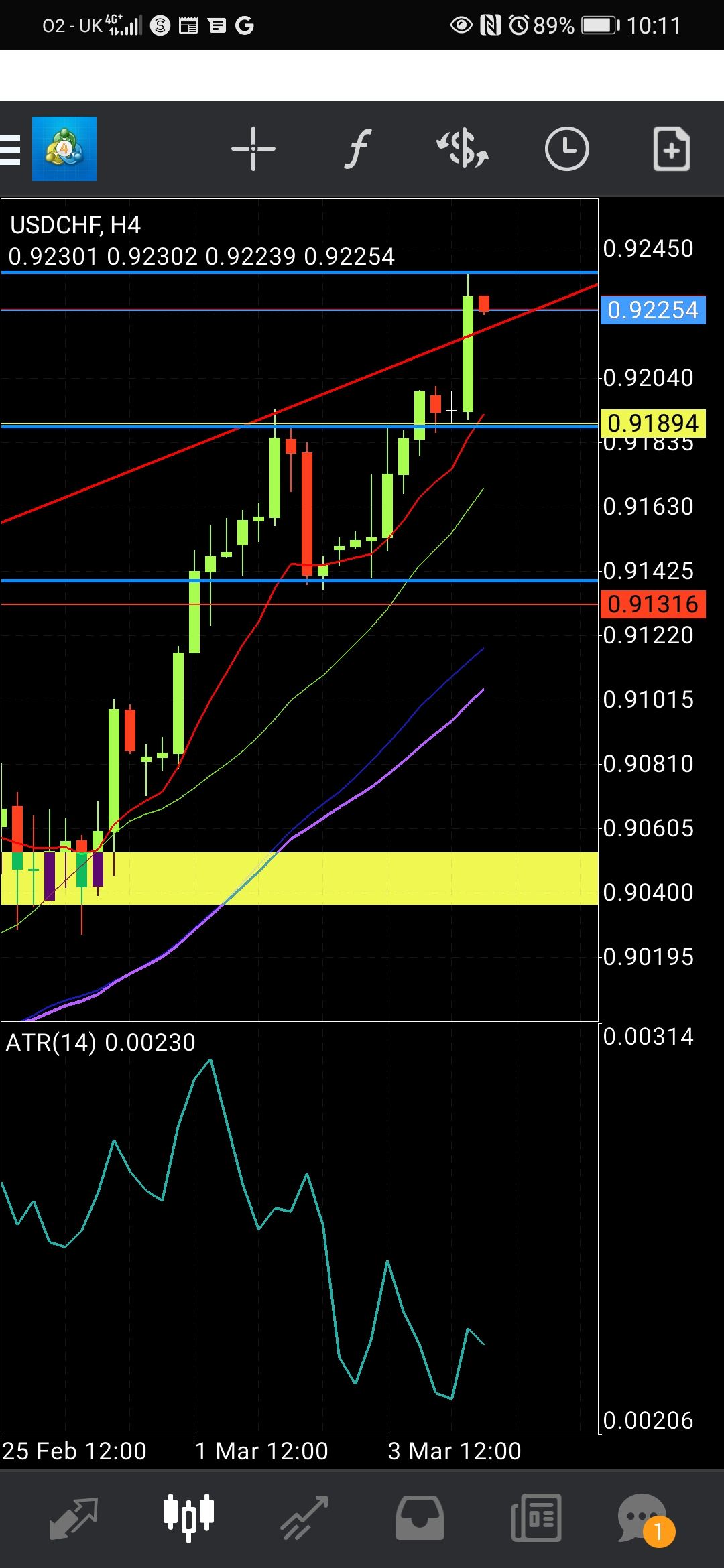Select the candlestick Chart tab
The width and height of the screenshot is (724, 1568).
[x=189, y=1517]
